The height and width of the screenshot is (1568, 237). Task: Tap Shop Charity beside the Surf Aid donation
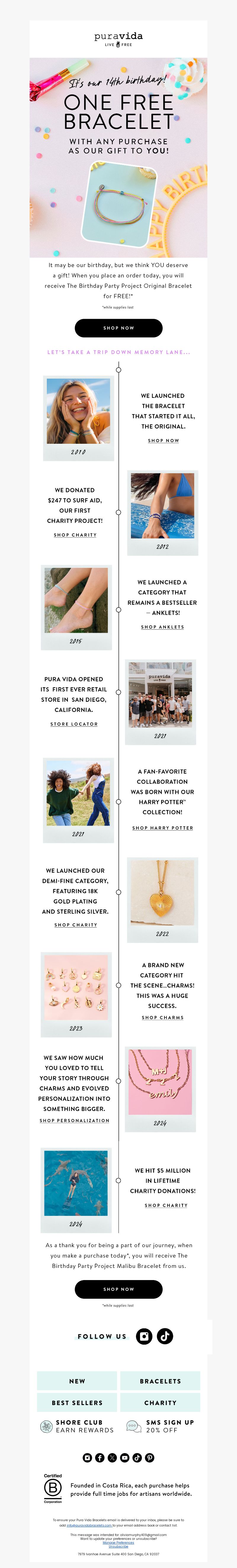pyautogui.click(x=75, y=534)
